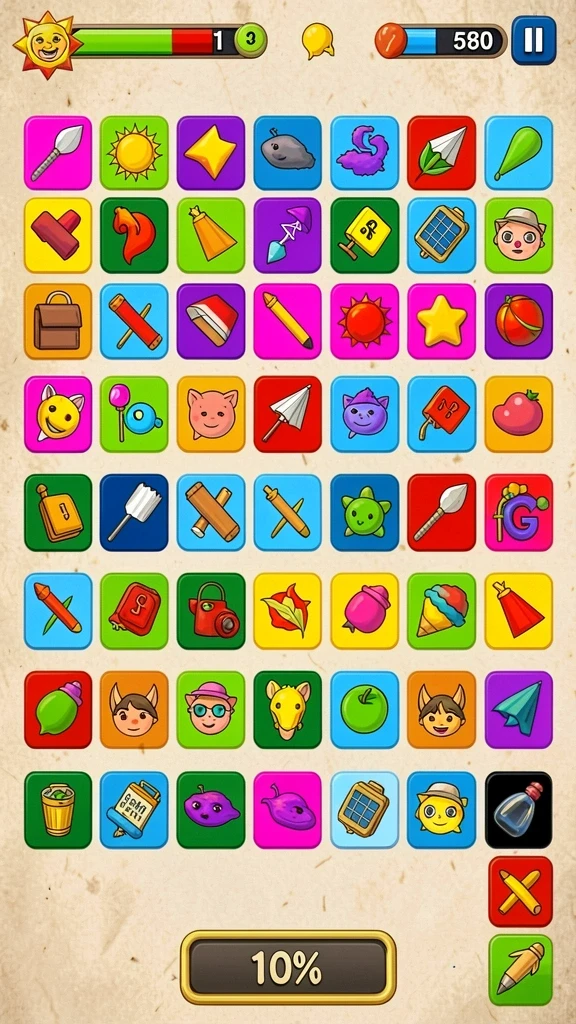Select the yellow sun tile on green
Screen dimensions: 576x1024
coord(134,153)
